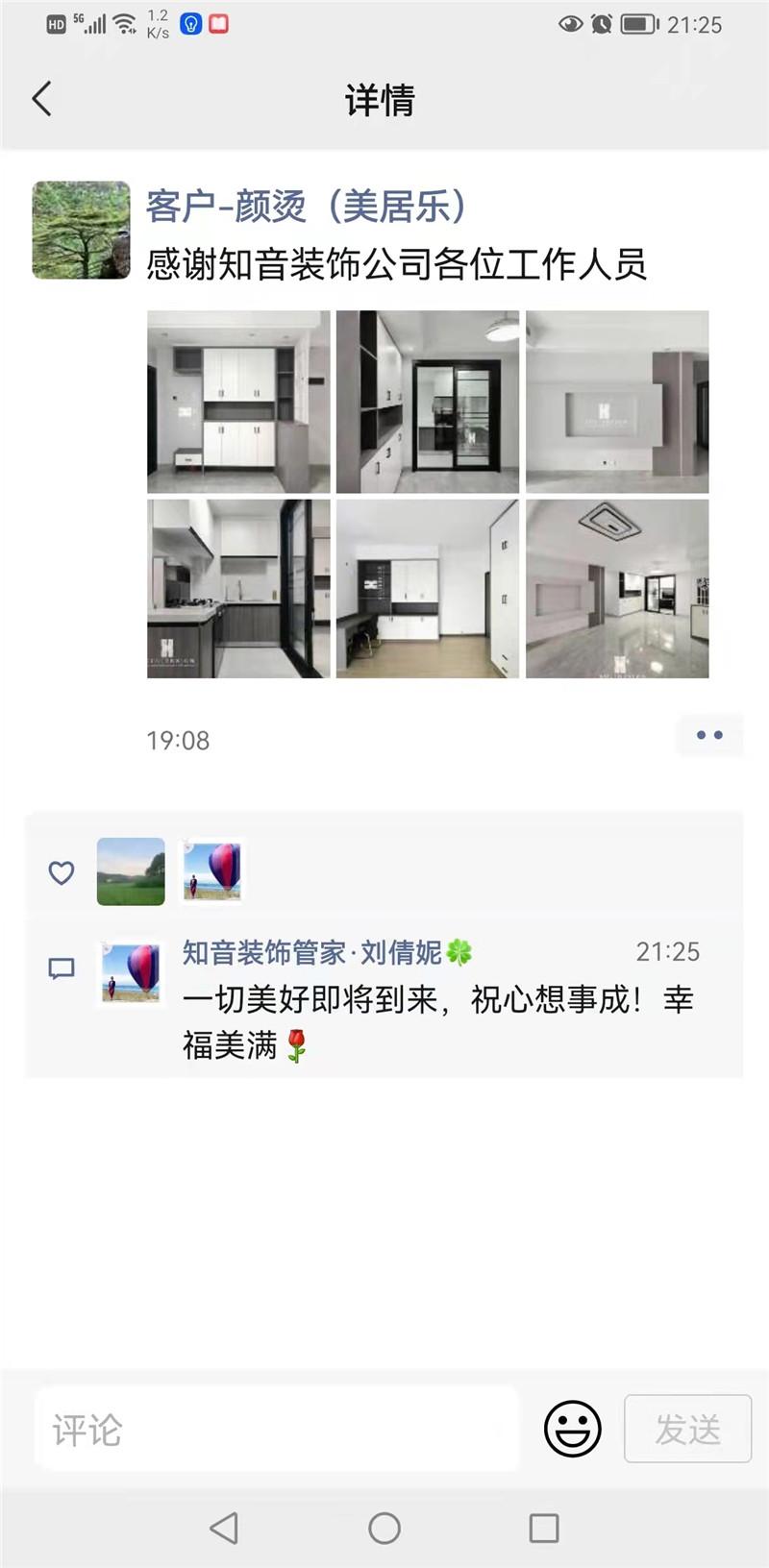View the white entry cabinet photo
Viewport: 769px width, 1568px height.
(x=238, y=402)
